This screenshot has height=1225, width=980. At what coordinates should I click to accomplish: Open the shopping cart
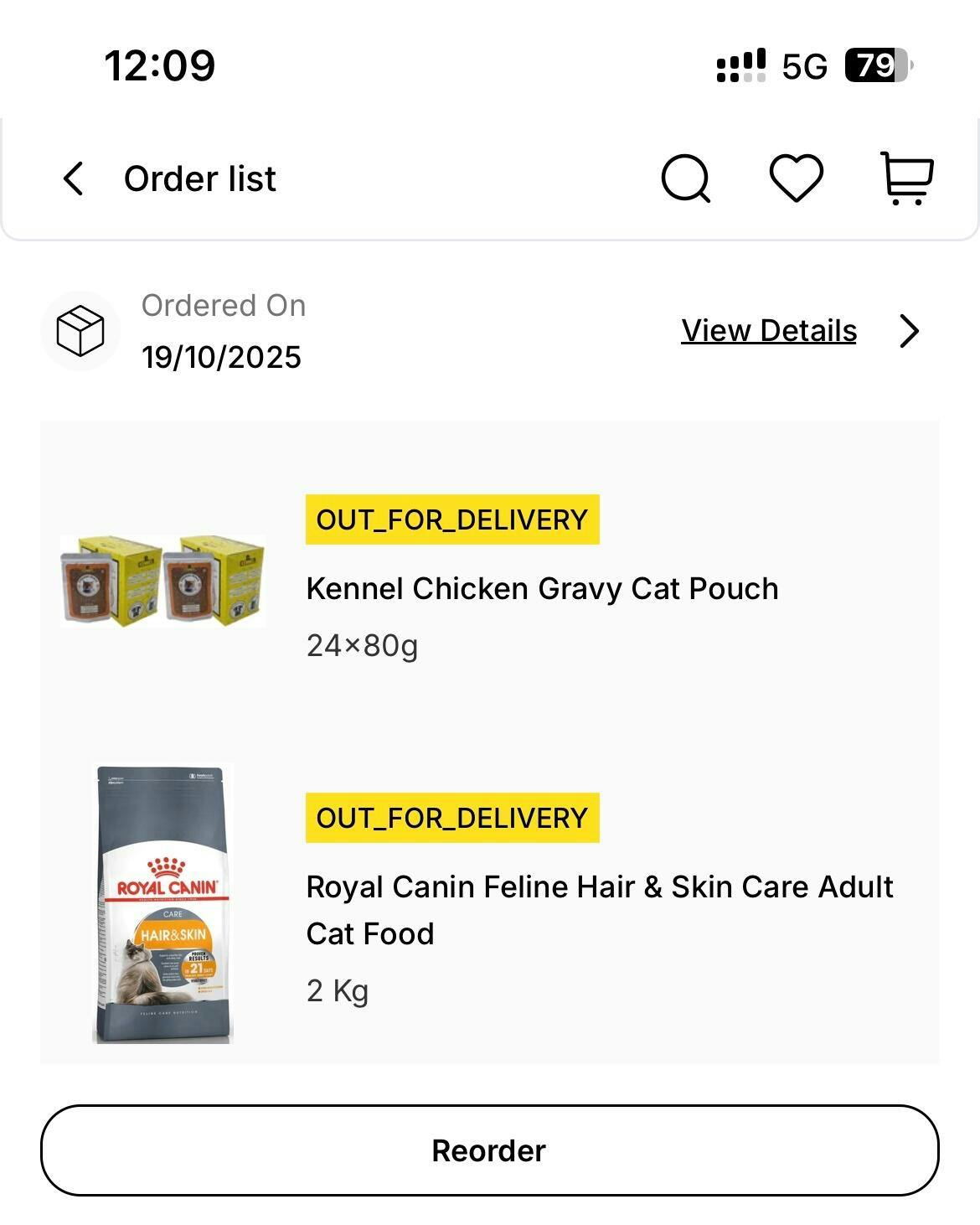tap(906, 178)
